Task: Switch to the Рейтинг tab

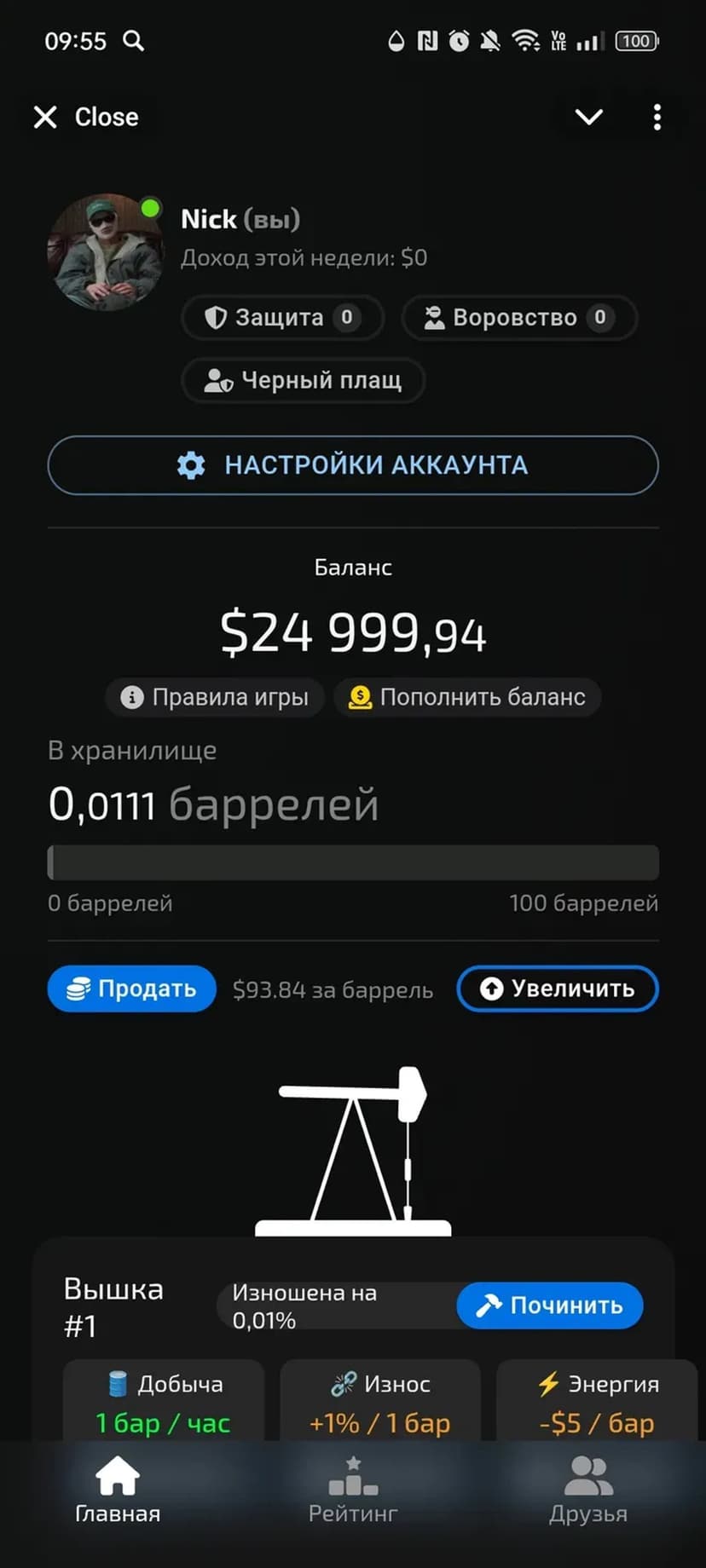Action: click(353, 1490)
